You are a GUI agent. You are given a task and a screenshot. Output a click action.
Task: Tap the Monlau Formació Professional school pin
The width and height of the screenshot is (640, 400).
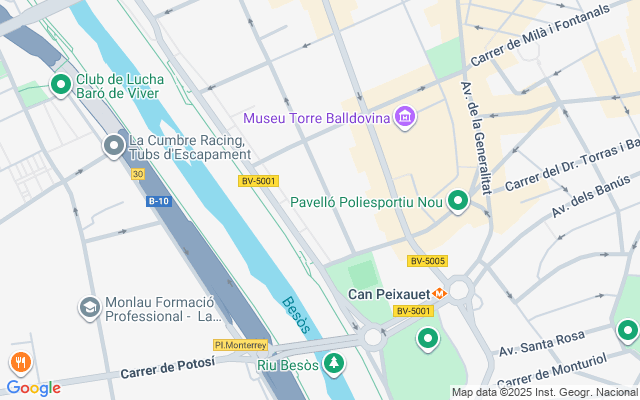pyautogui.click(x=90, y=309)
